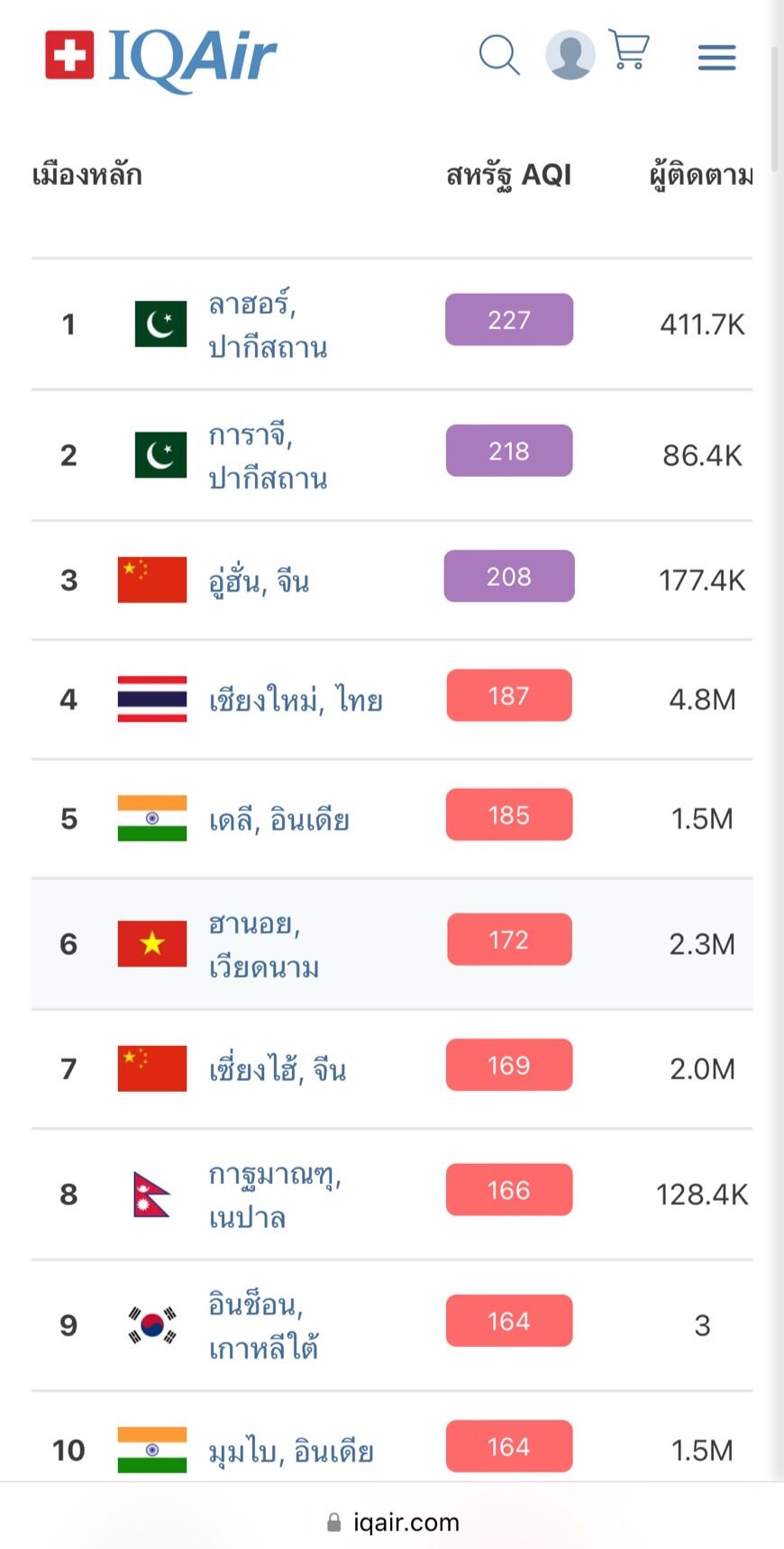Open the ลาฮอร์, ปากีสถาน city link
The height and width of the screenshot is (1549, 784).
pos(268,325)
